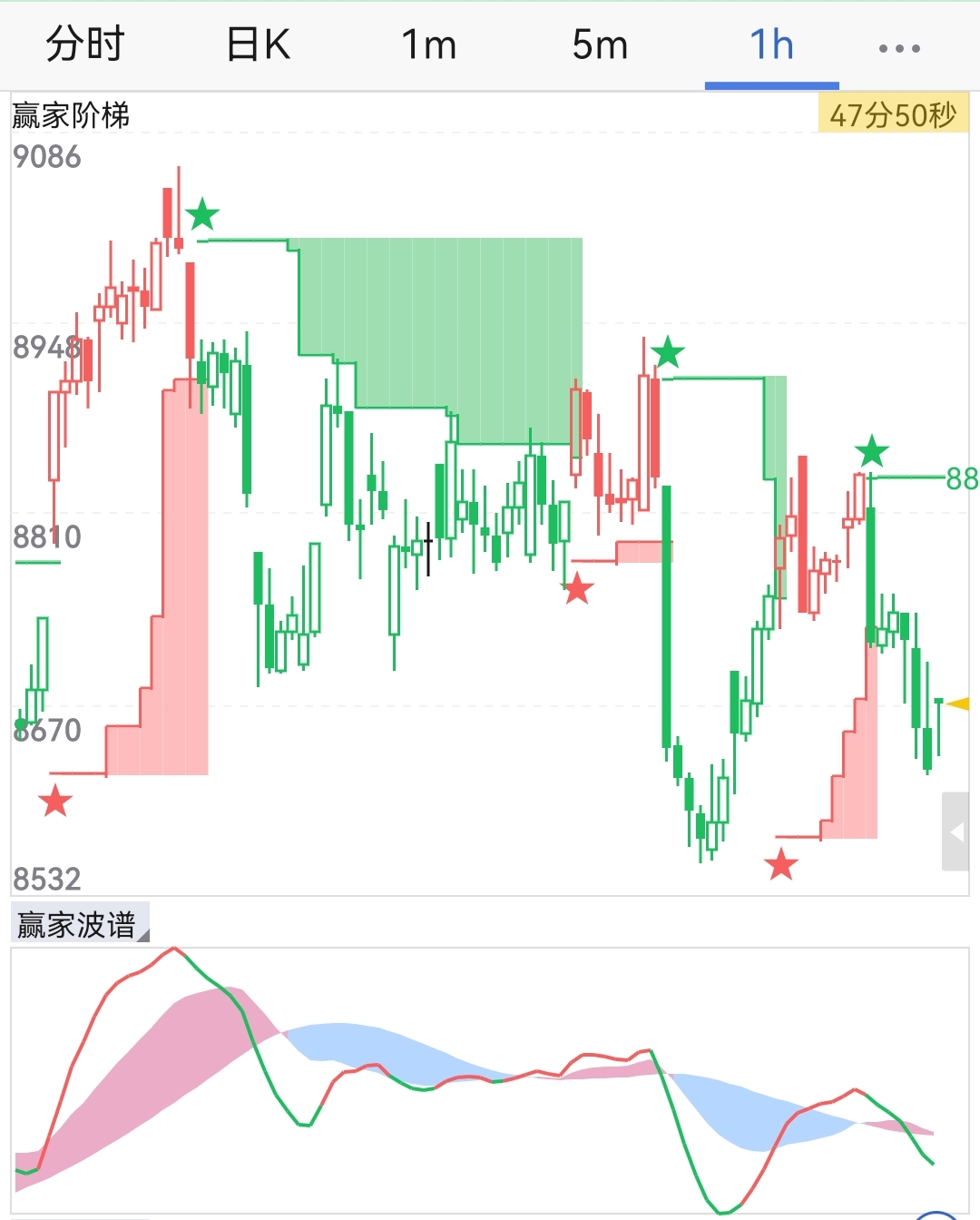Switch to the 分时 chart tab
980x1220 pixels.
[84, 44]
